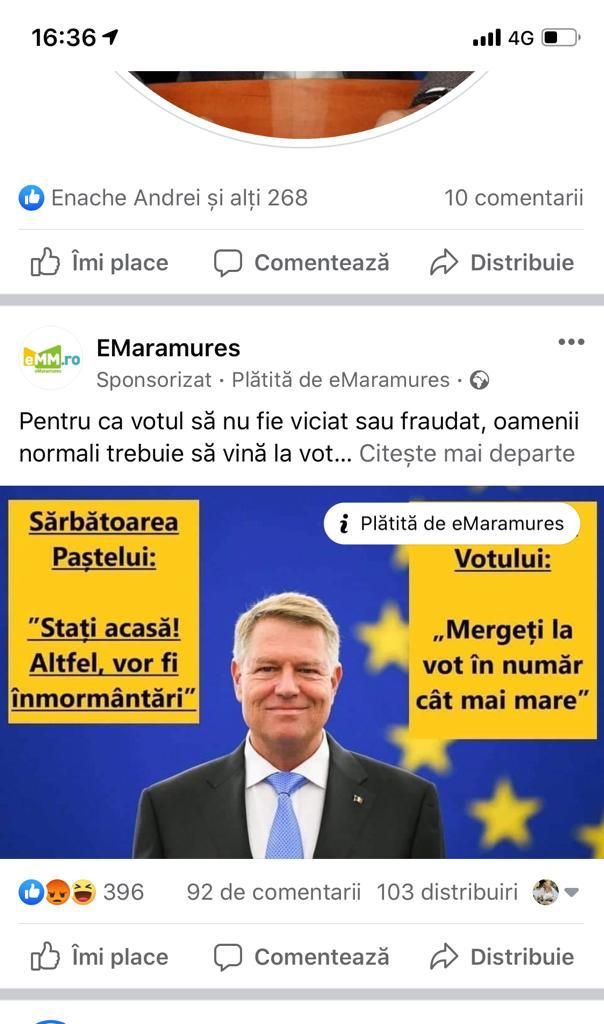Change who you react as via avatar dropdown
Viewport: 604px width, 1024px height.
tap(556, 892)
